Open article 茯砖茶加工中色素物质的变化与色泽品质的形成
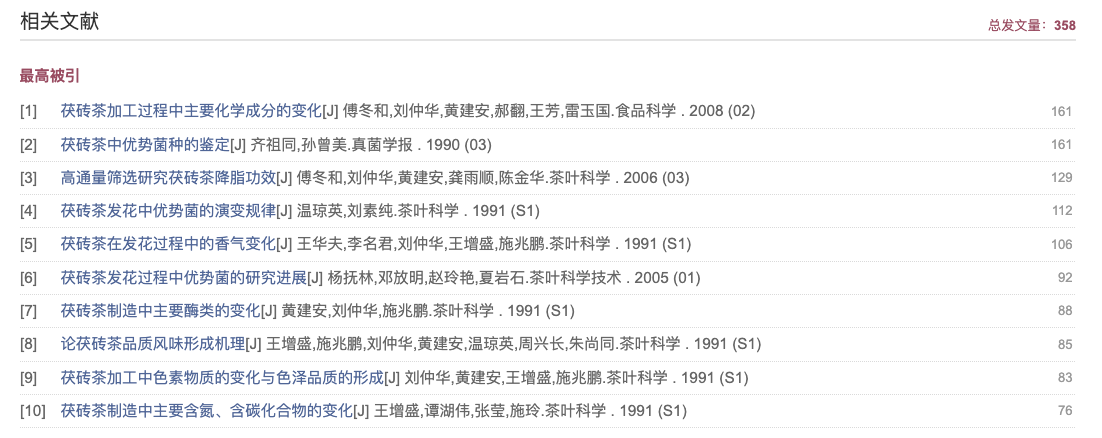The width and height of the screenshot is (1102, 438). 222,378
